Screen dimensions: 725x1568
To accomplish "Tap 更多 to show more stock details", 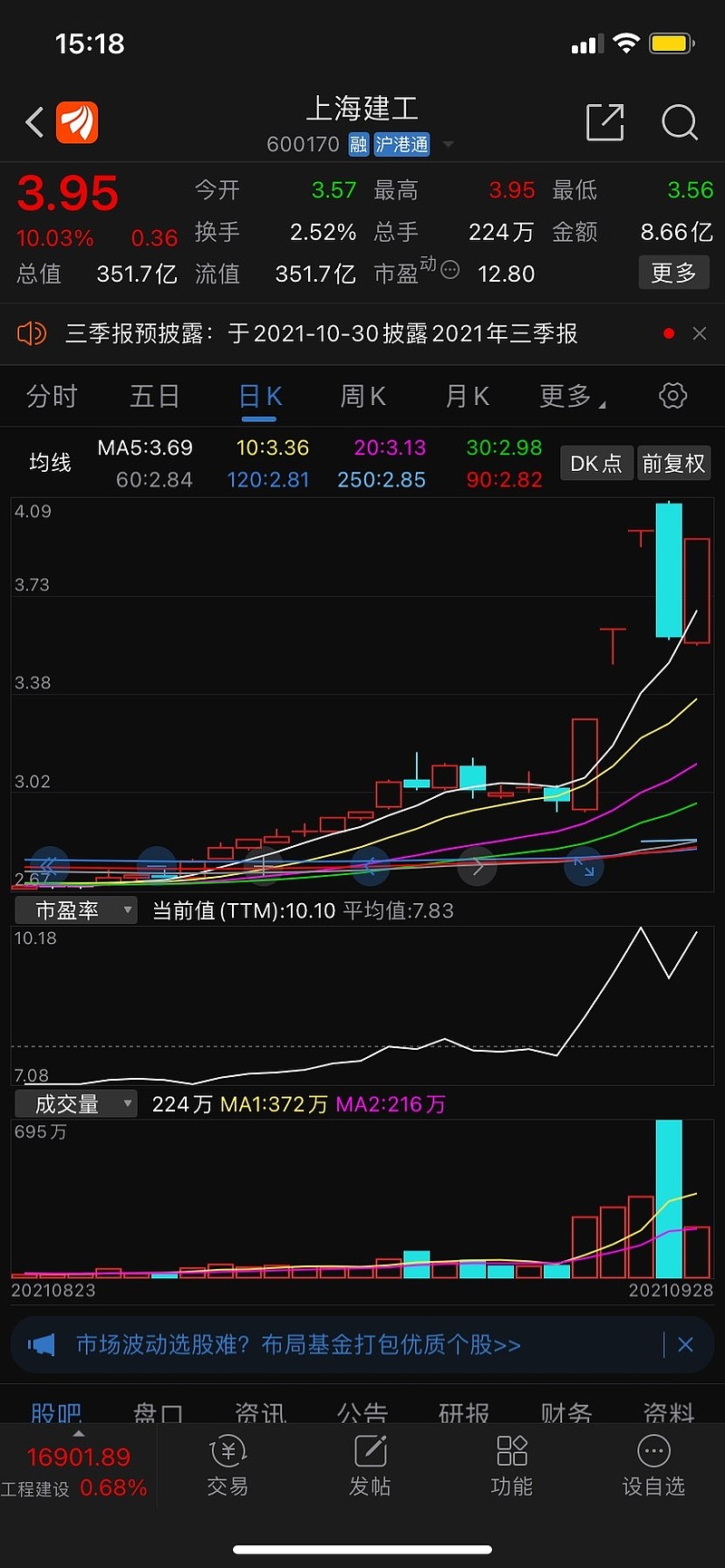I will 674,273.
